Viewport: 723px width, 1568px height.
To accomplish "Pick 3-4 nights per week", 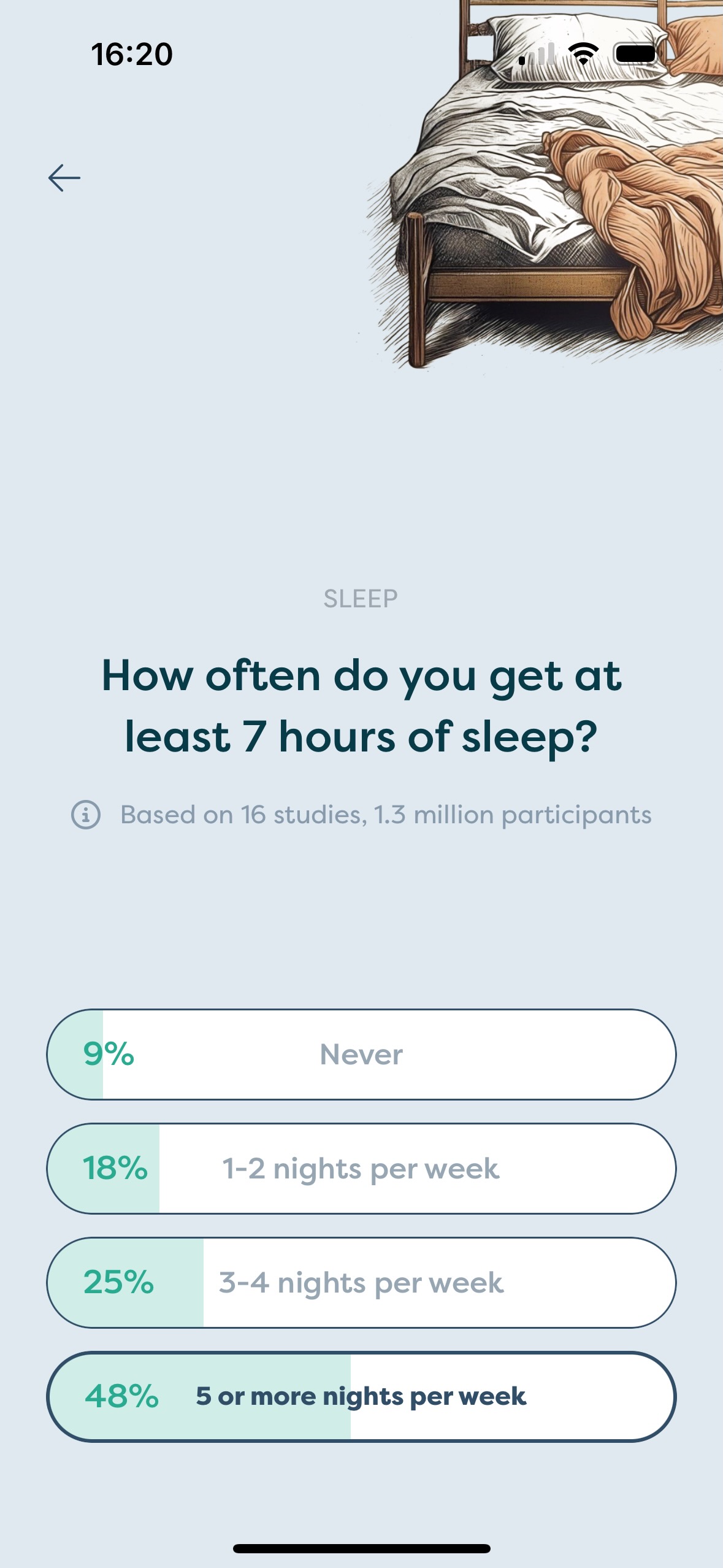I will (x=361, y=1283).
